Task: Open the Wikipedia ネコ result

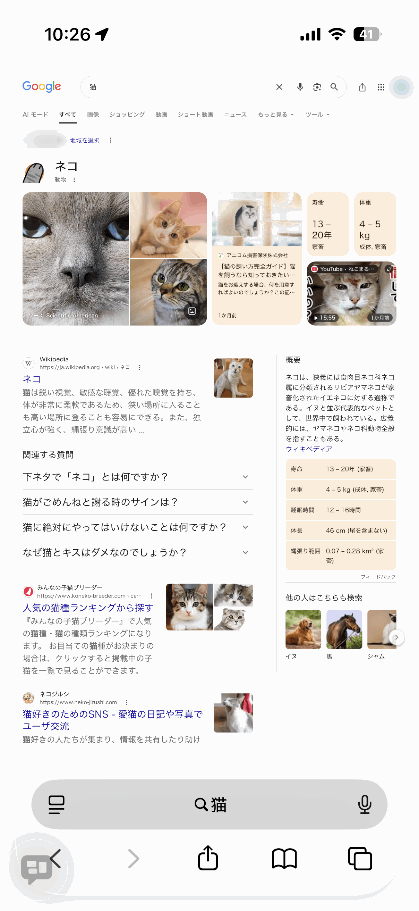Action: [31, 379]
